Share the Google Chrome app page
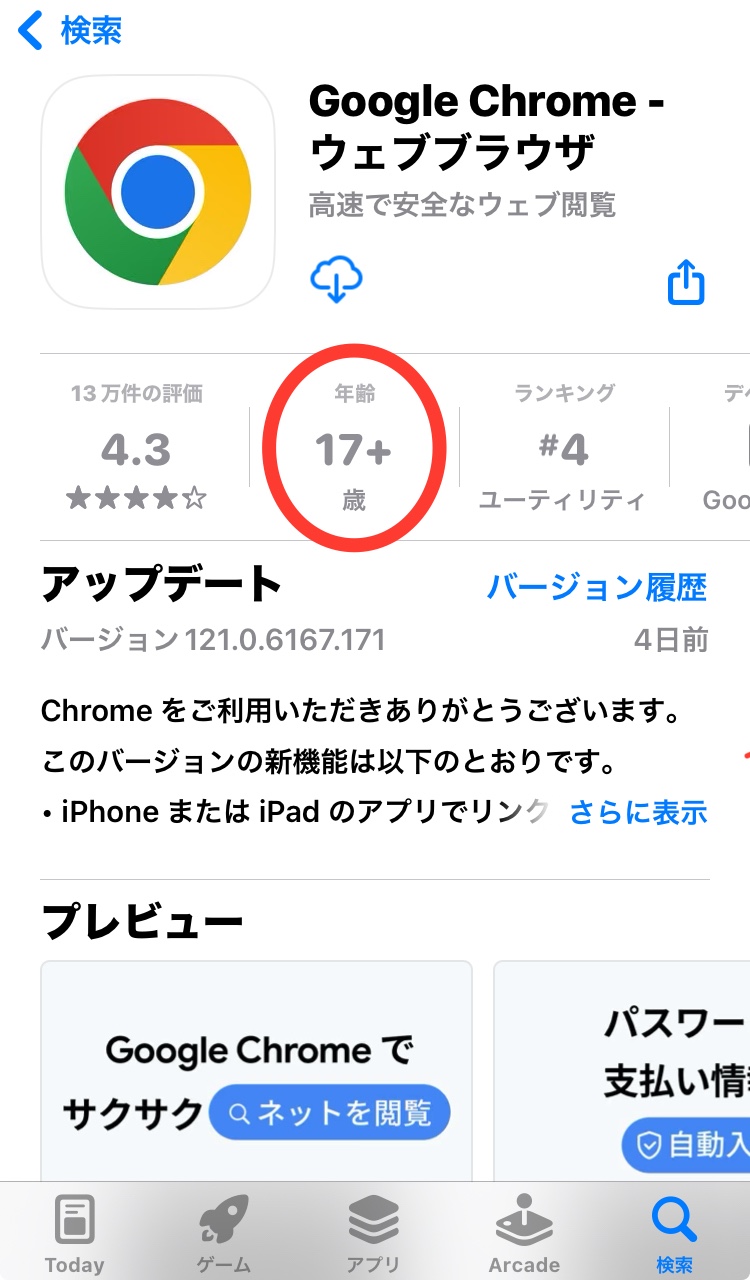The image size is (750, 1280). tap(686, 282)
